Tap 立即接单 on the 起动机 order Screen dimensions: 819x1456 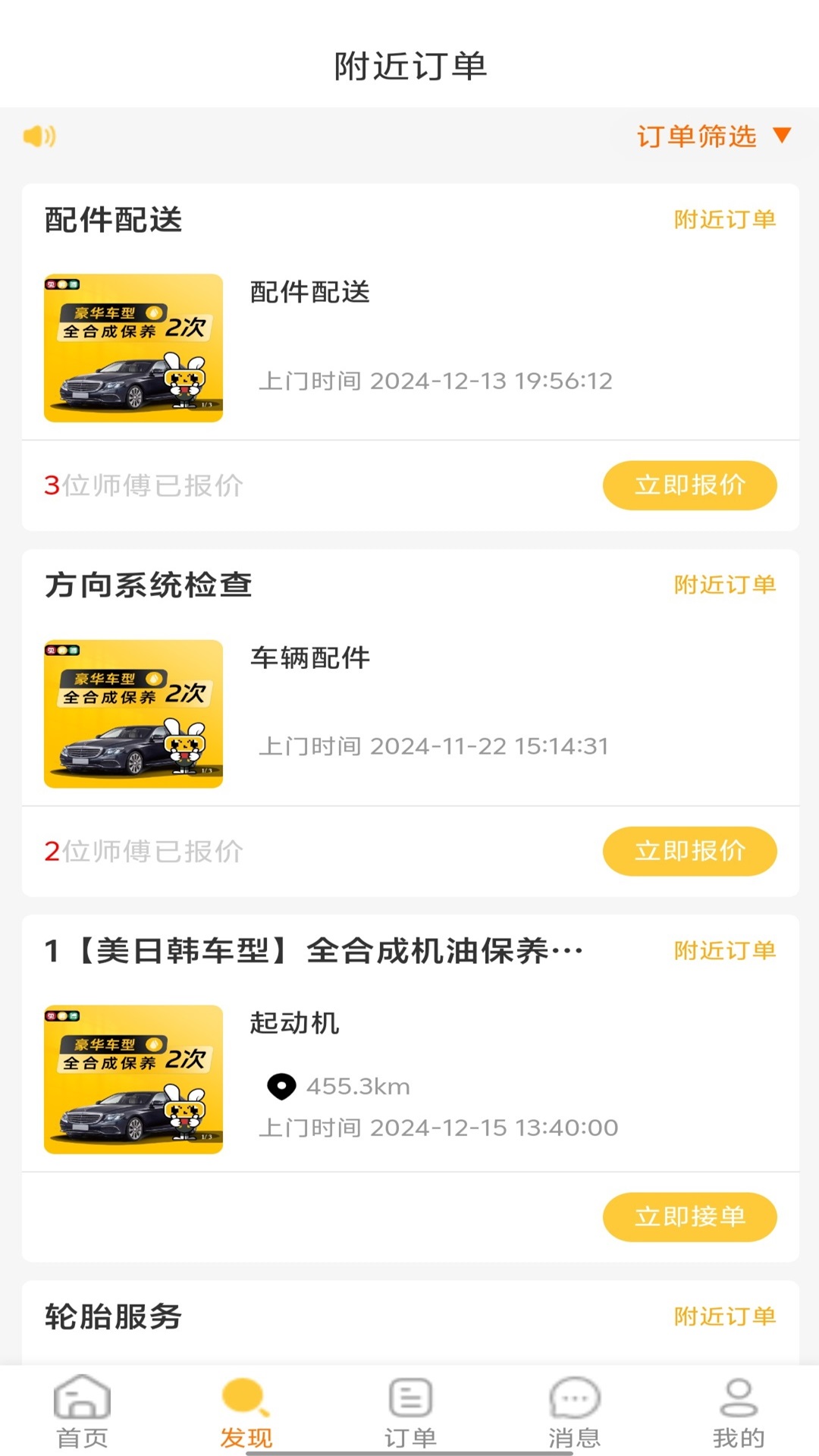(x=689, y=1217)
